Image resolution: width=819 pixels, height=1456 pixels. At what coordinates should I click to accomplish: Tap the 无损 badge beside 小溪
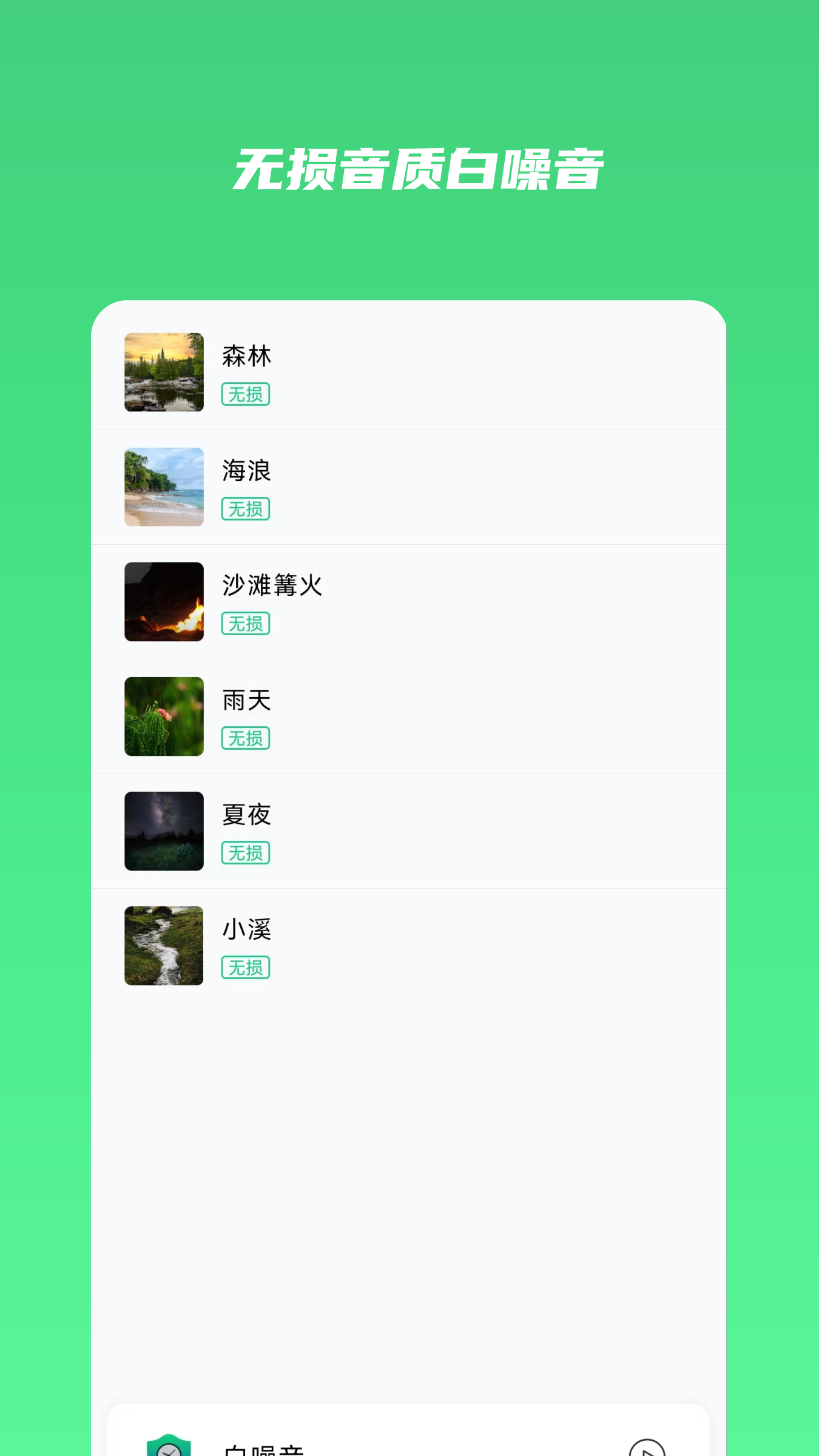[245, 967]
